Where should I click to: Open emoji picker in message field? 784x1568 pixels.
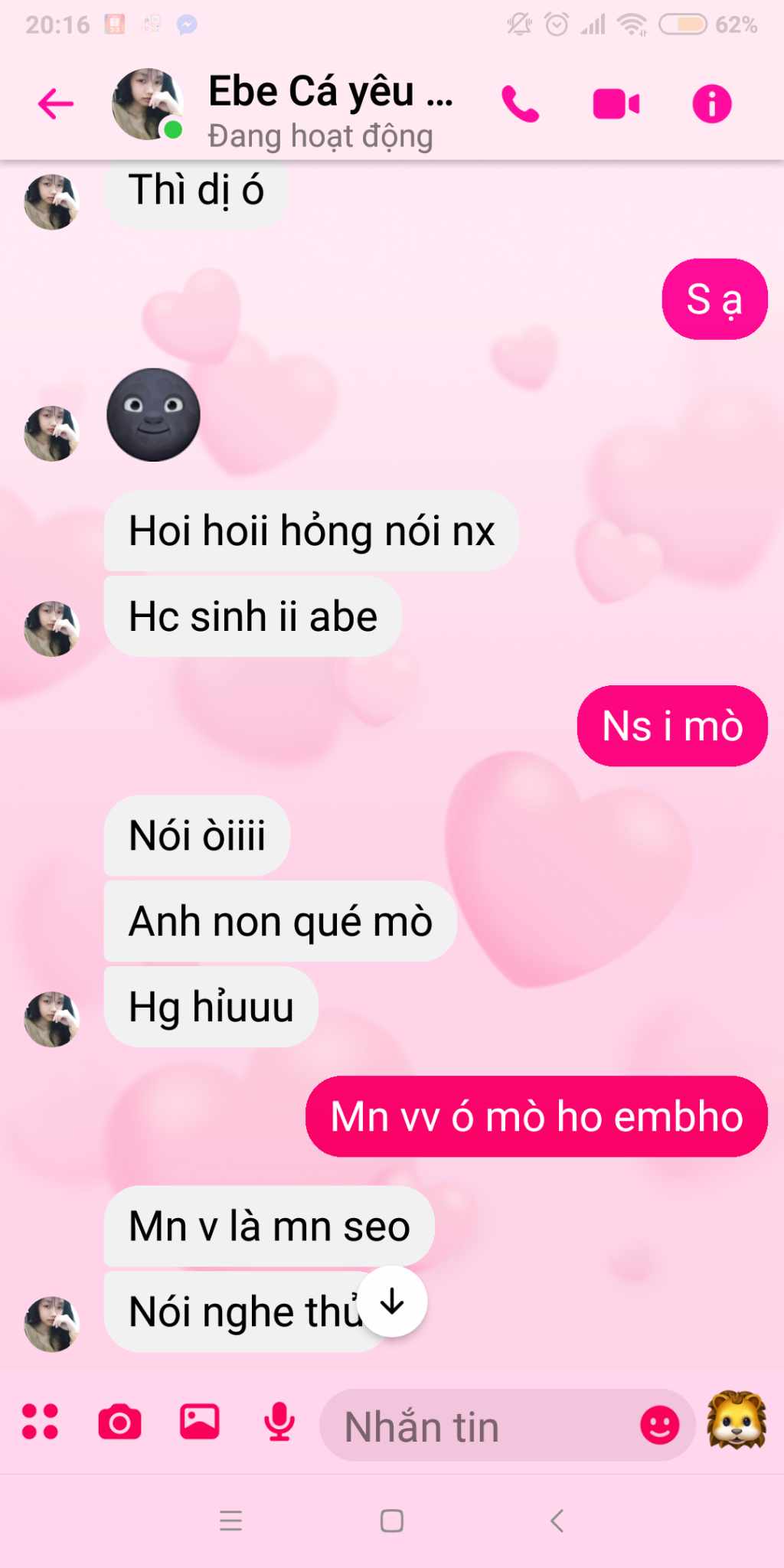(659, 1426)
